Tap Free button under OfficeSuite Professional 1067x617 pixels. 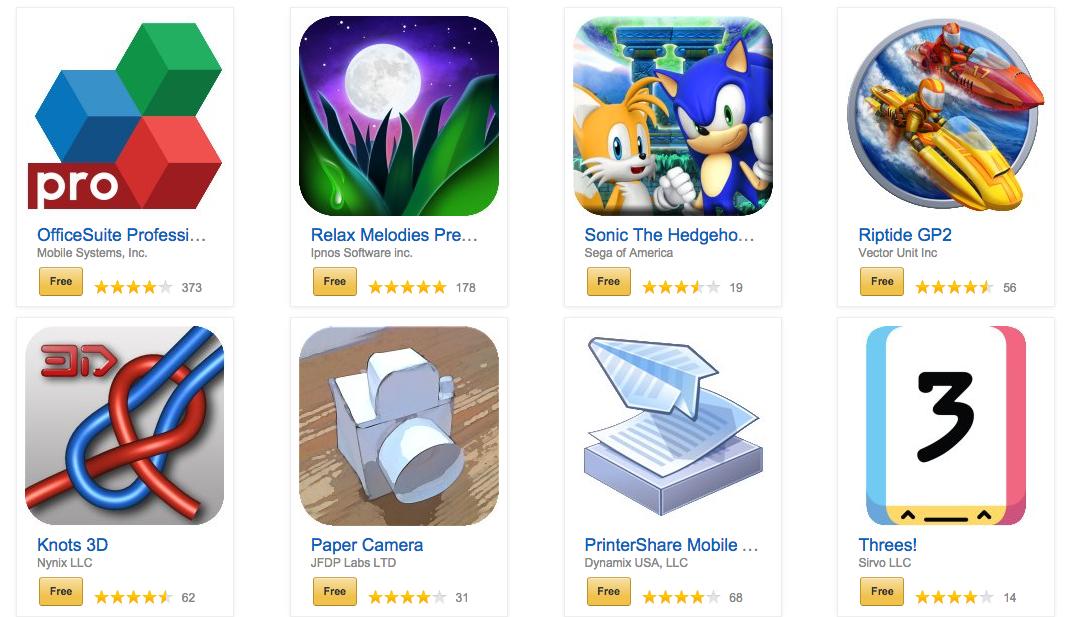(x=61, y=282)
